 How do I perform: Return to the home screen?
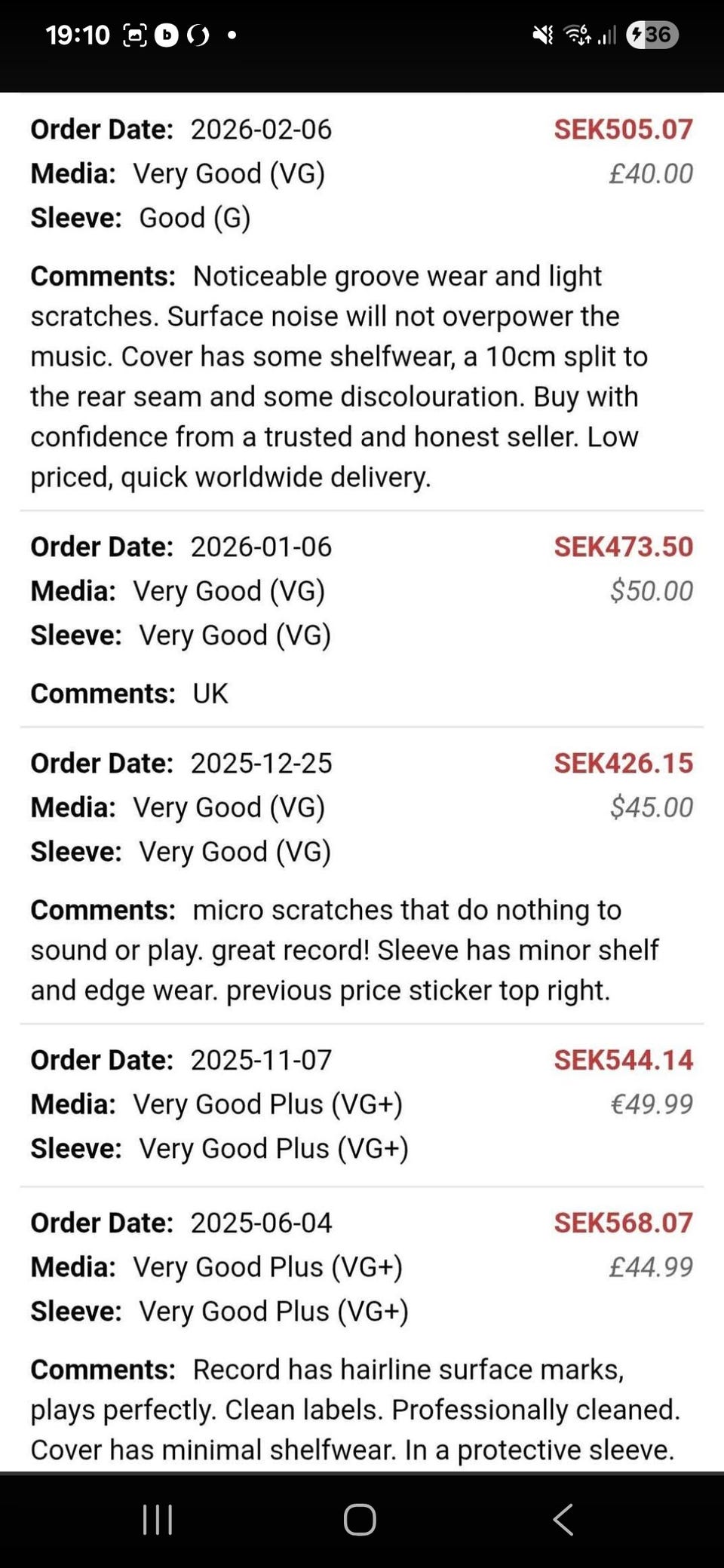[x=360, y=1519]
